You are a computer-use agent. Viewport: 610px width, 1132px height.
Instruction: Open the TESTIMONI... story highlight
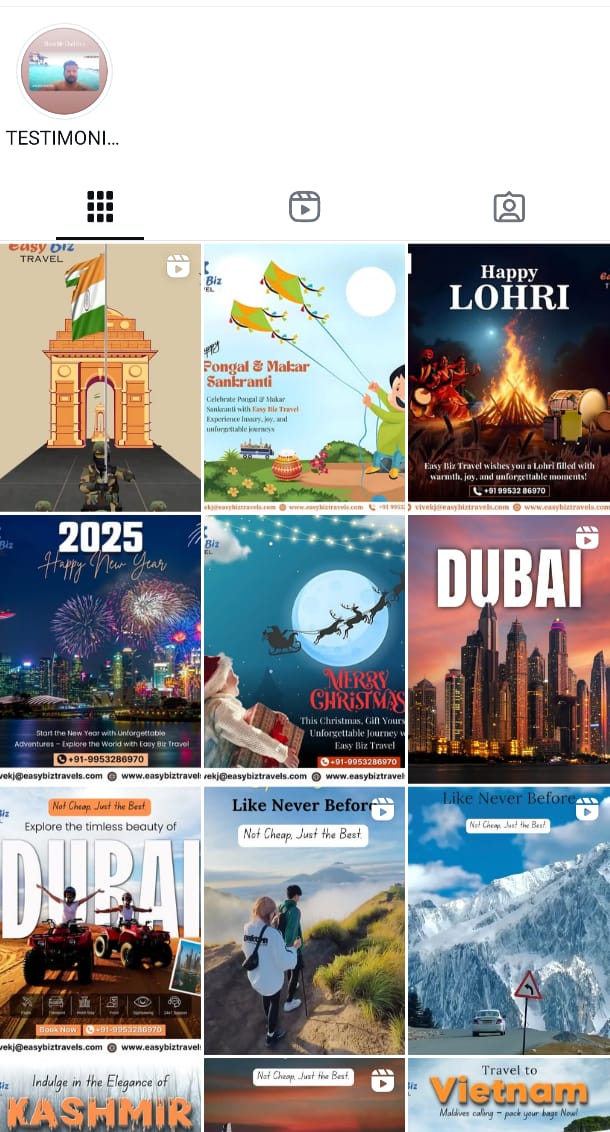[64, 71]
